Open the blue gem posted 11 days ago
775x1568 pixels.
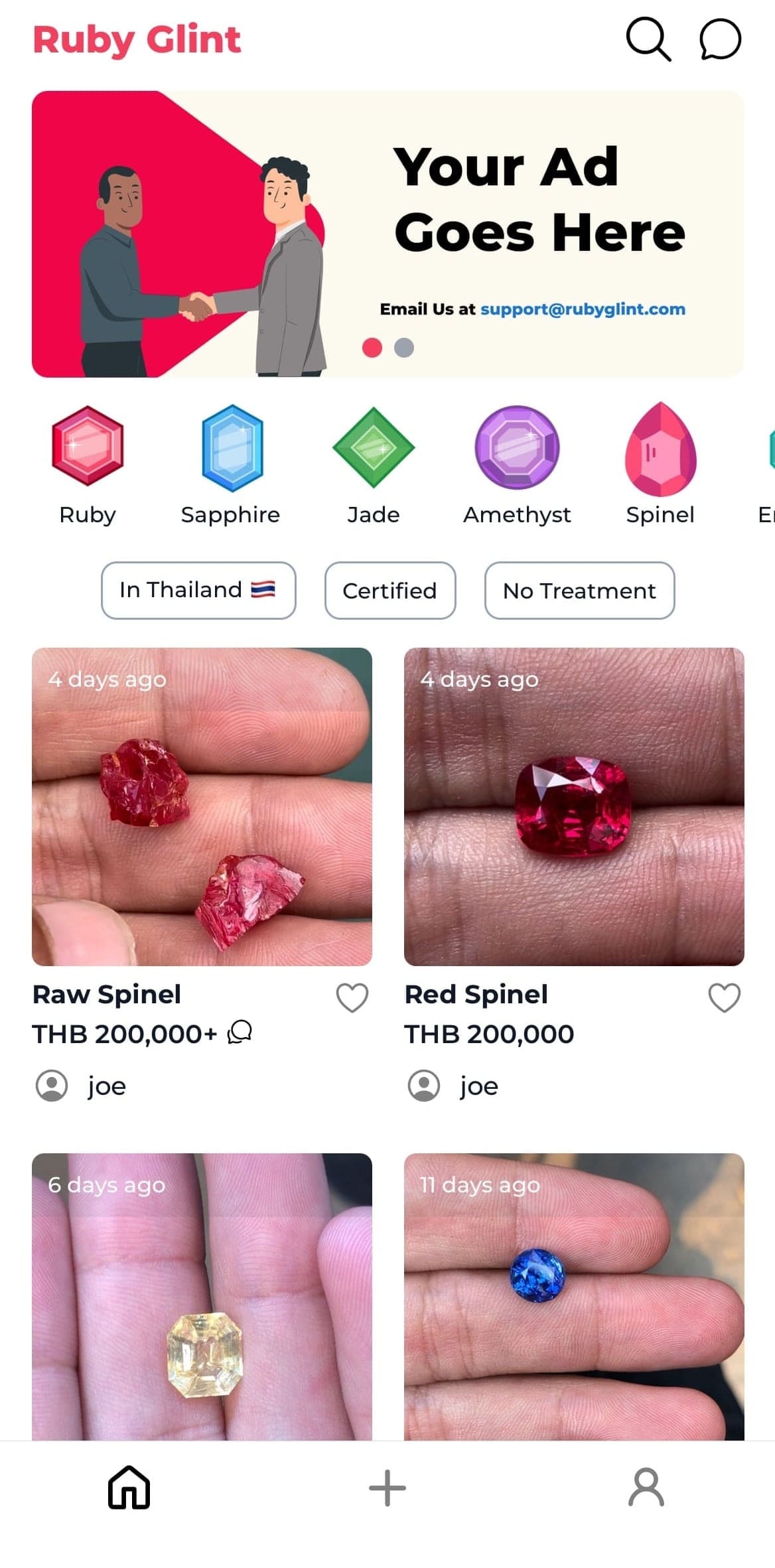coord(574,1296)
